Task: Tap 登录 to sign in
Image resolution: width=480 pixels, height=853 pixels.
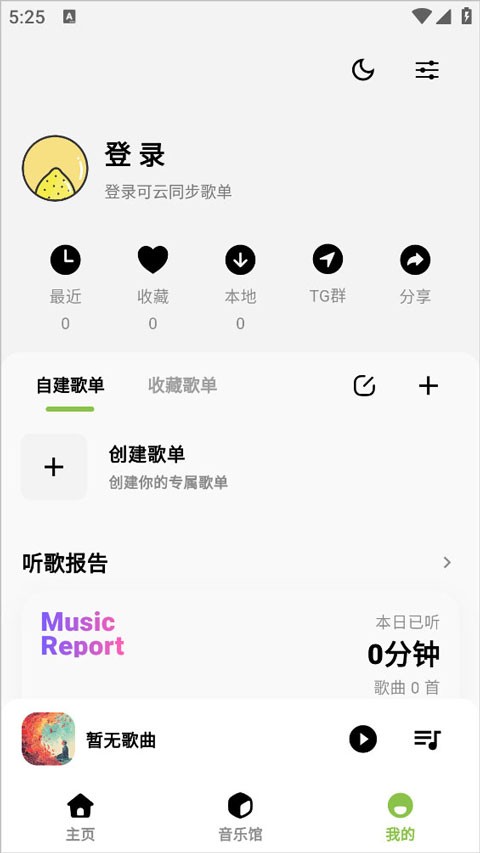Action: pyautogui.click(x=135, y=154)
